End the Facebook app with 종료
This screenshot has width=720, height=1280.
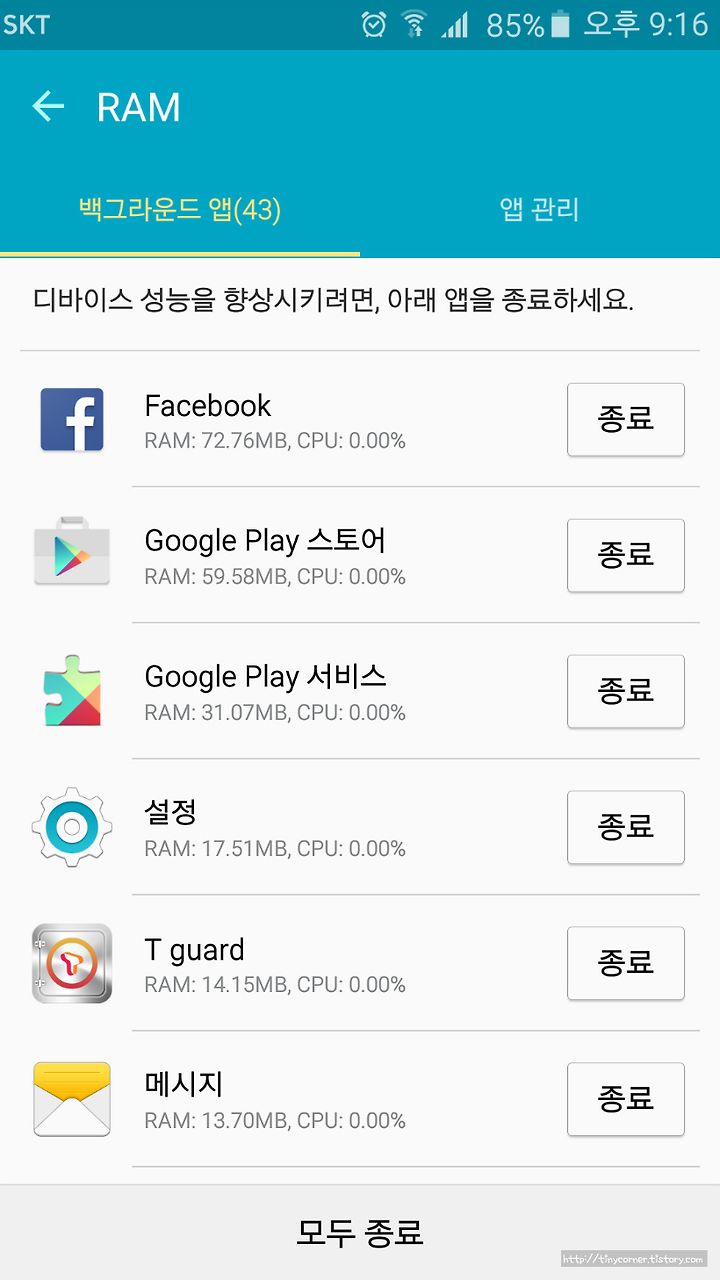[x=626, y=419]
